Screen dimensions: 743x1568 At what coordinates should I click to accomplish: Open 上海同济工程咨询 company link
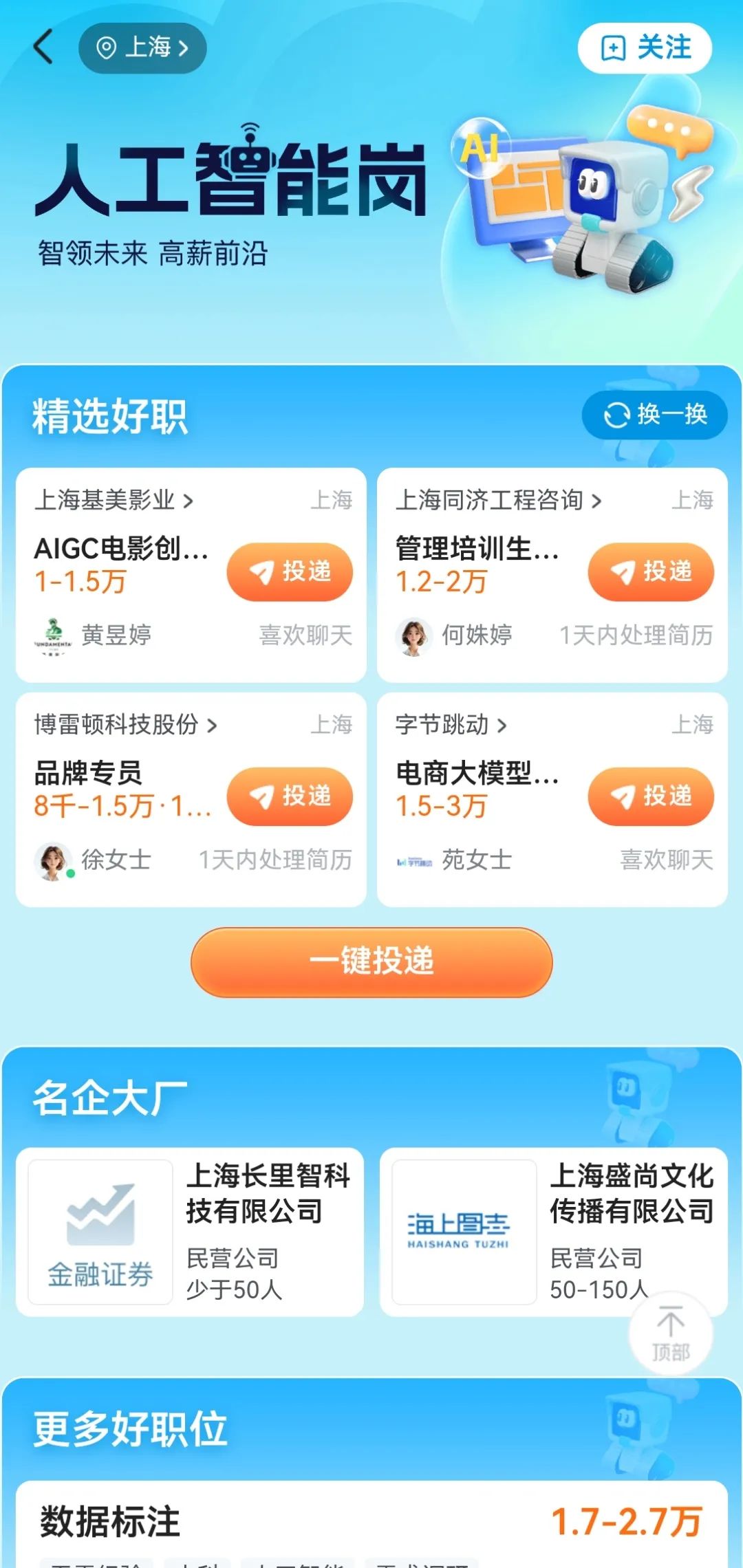pos(498,500)
